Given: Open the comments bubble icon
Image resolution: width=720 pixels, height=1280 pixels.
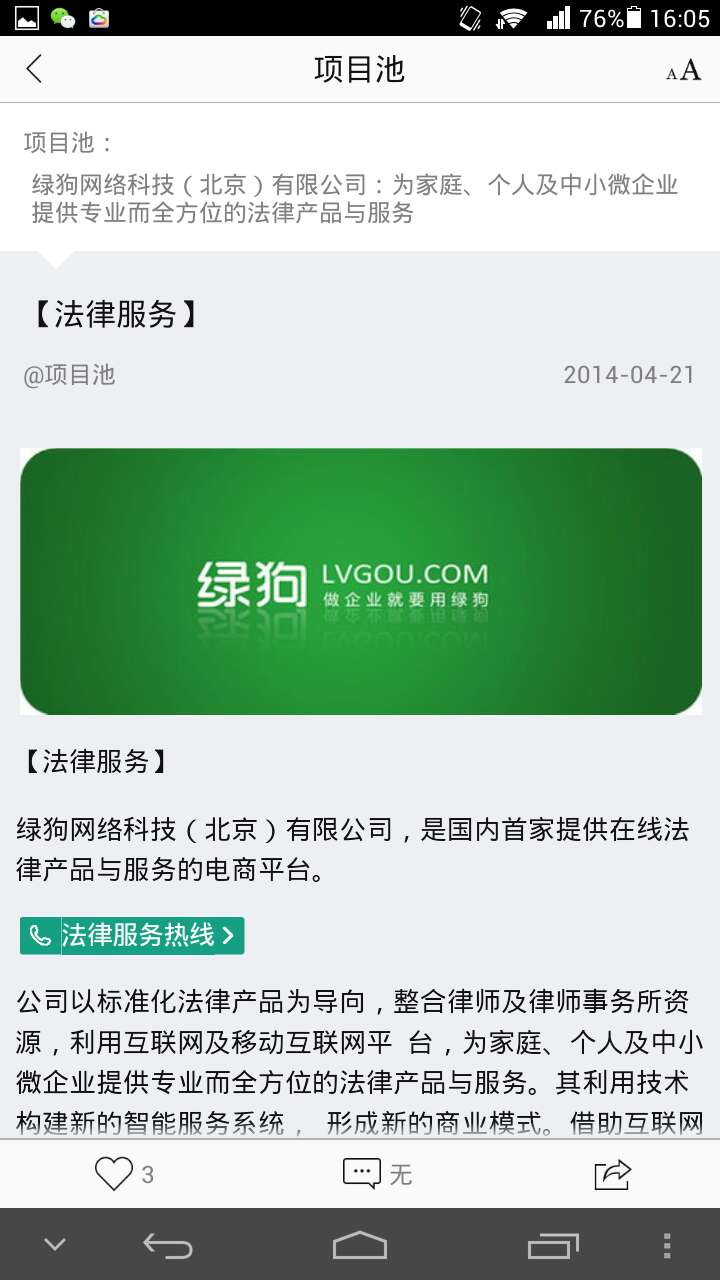Looking at the screenshot, I should click(362, 1173).
